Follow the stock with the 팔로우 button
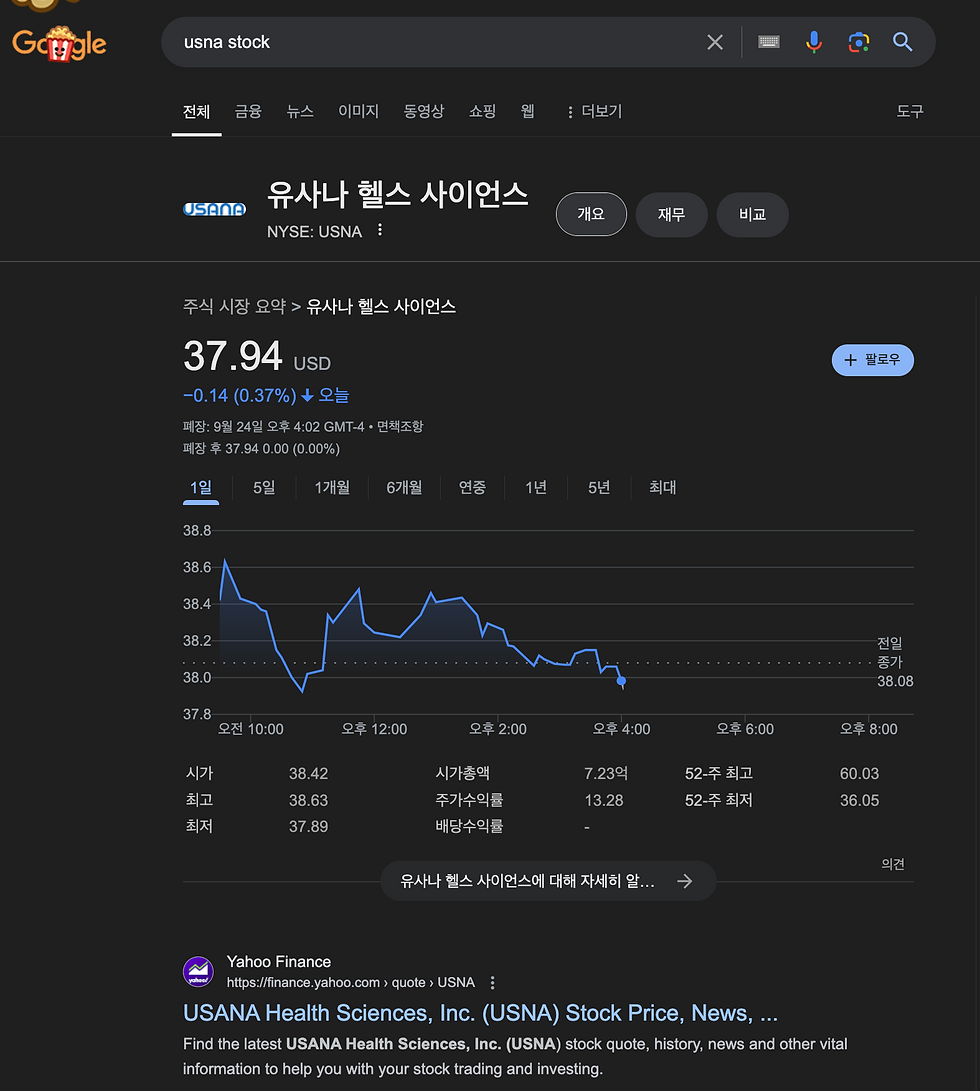The height and width of the screenshot is (1091, 980). click(872, 360)
